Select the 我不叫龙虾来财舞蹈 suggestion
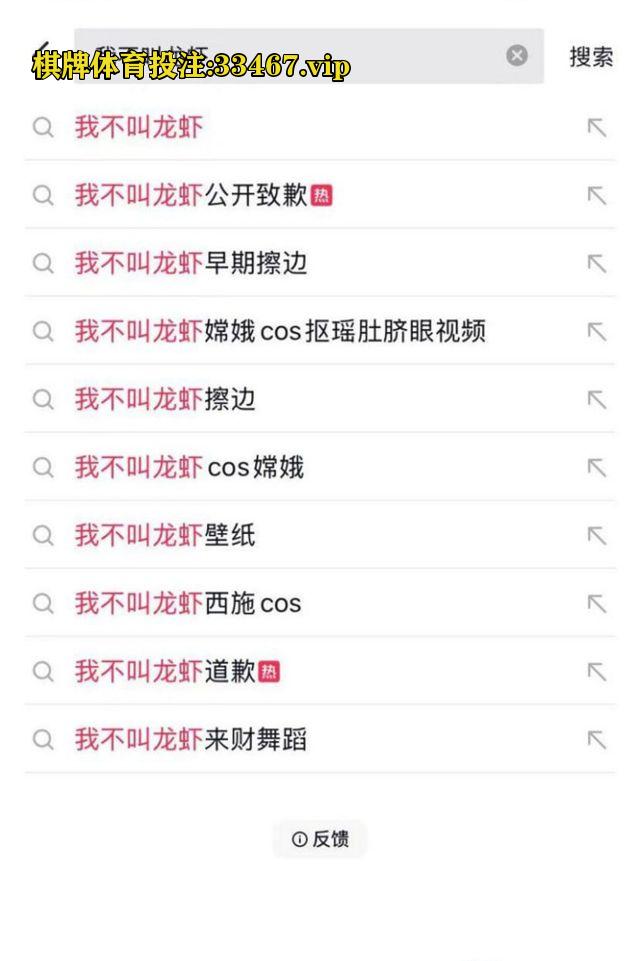Viewport: 640px width, 961px height. coord(191,740)
